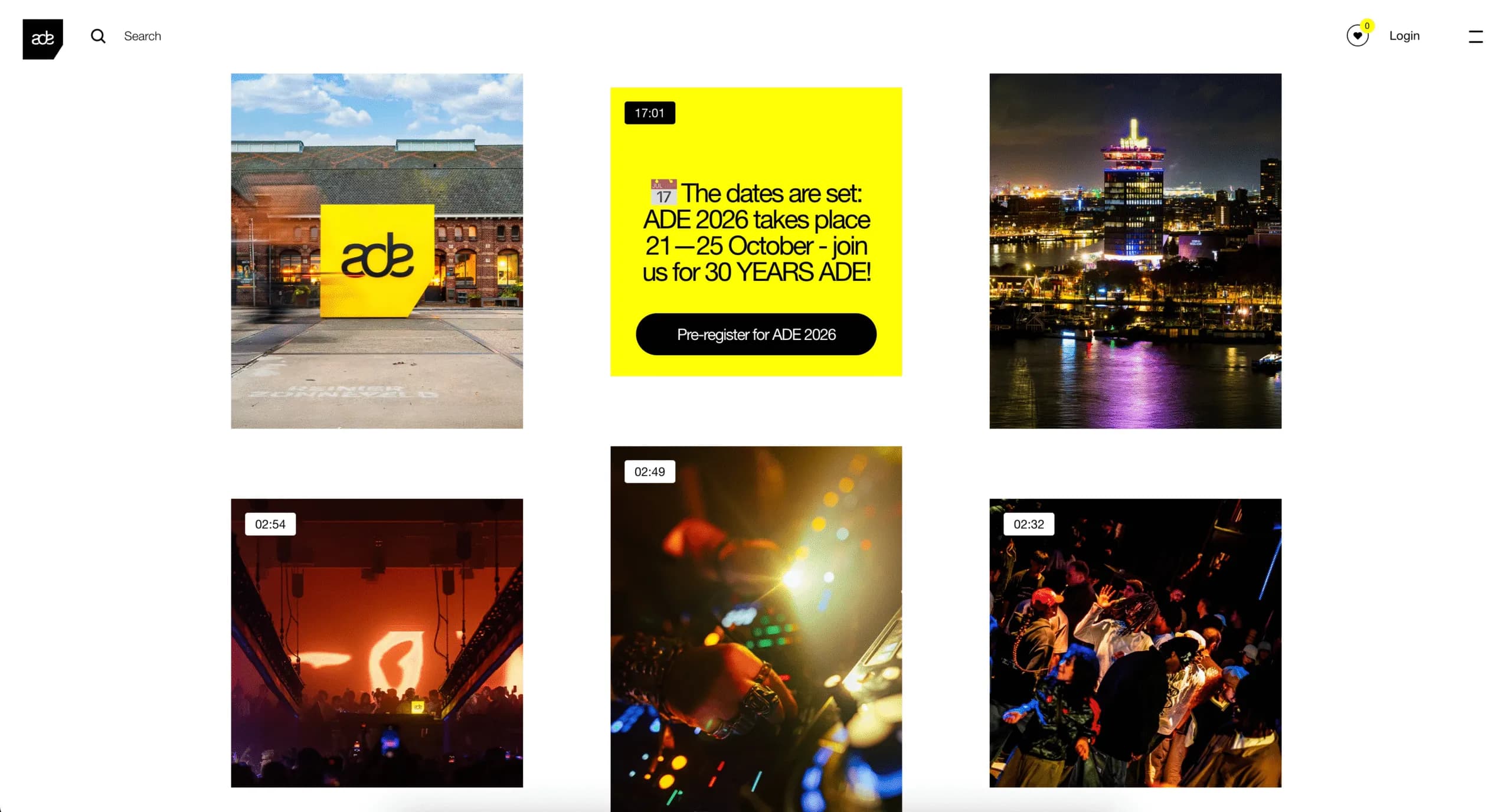The image size is (1511, 812).
Task: Open the Login link
Action: pos(1404,35)
